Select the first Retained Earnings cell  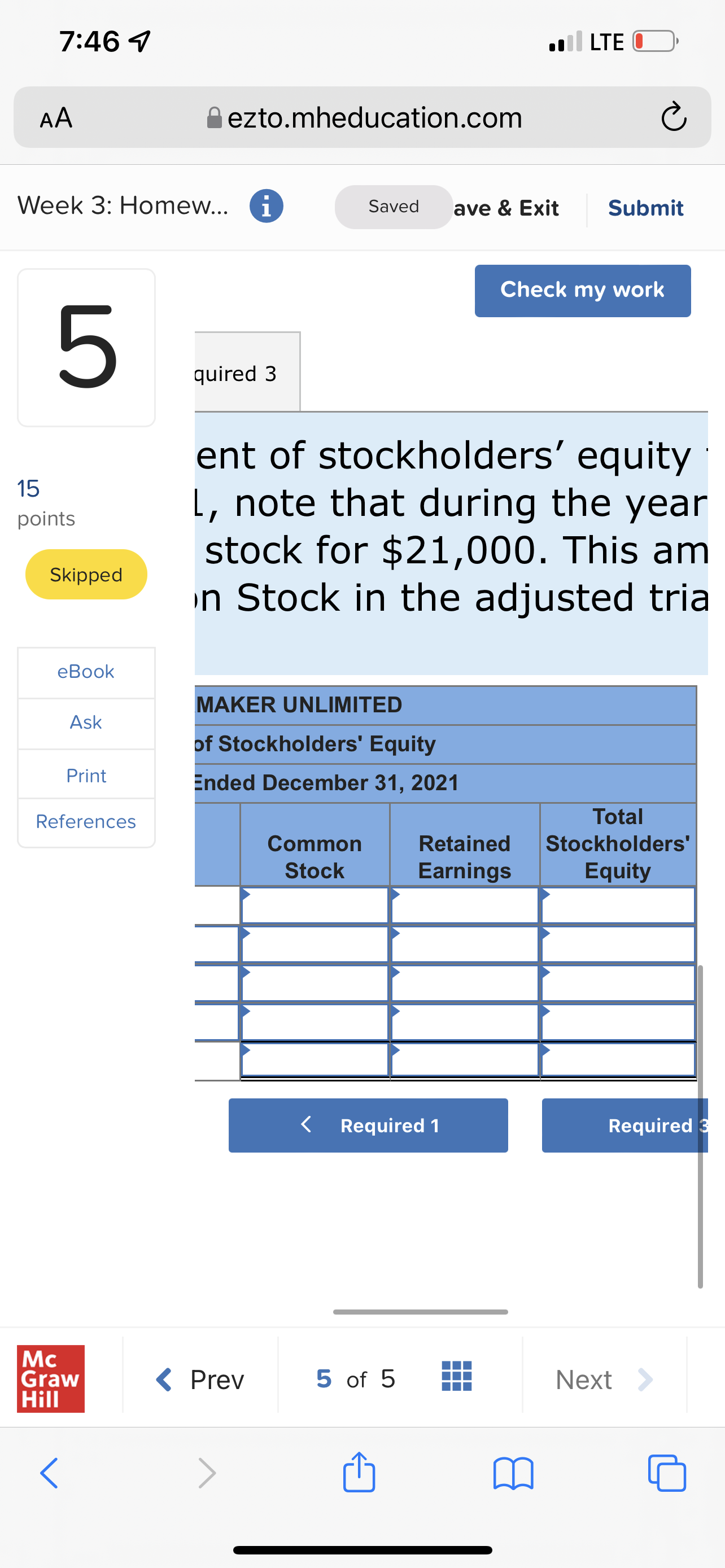[x=465, y=906]
